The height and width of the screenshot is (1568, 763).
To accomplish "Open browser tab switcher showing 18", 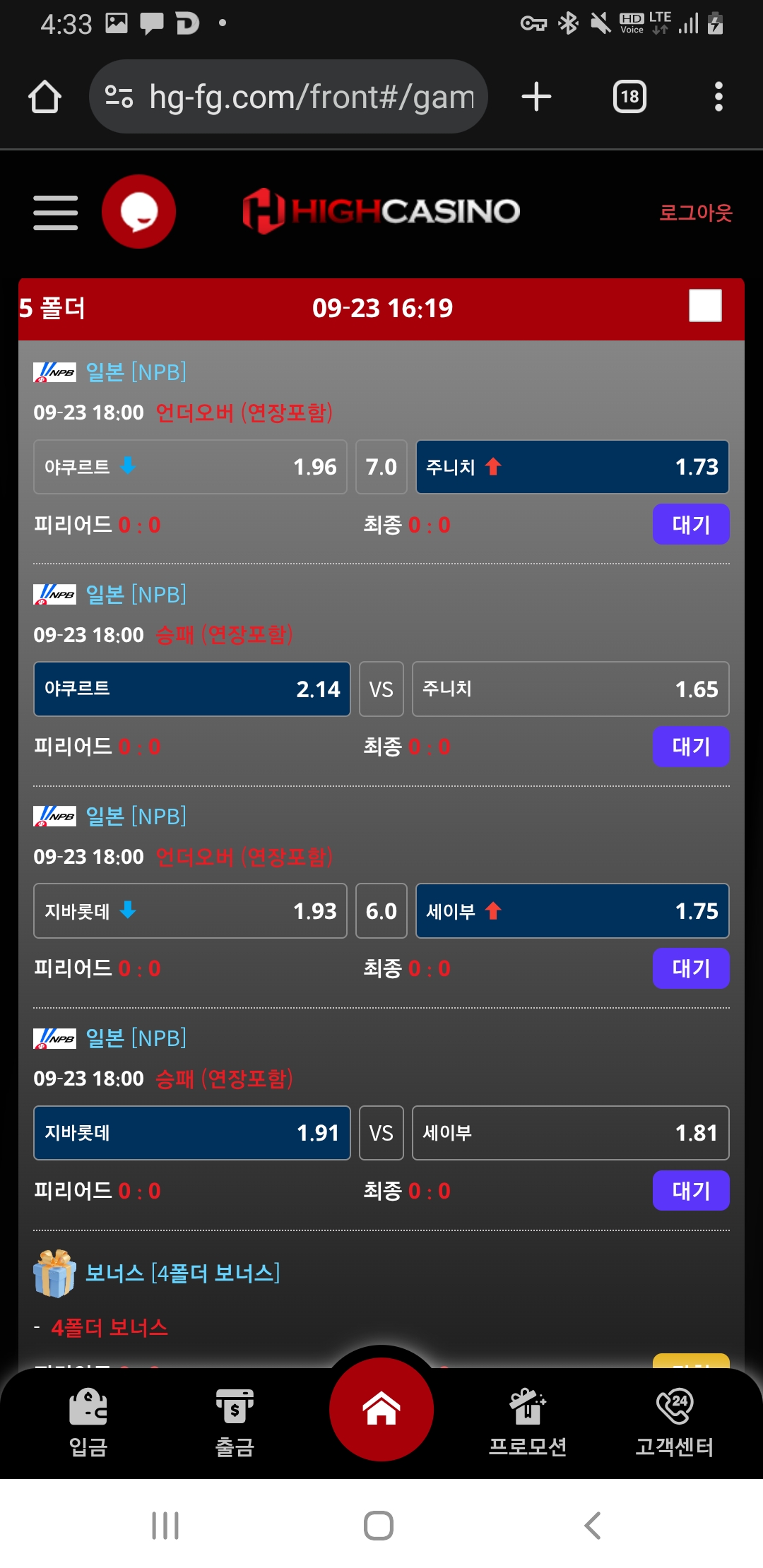I will pos(629,97).
